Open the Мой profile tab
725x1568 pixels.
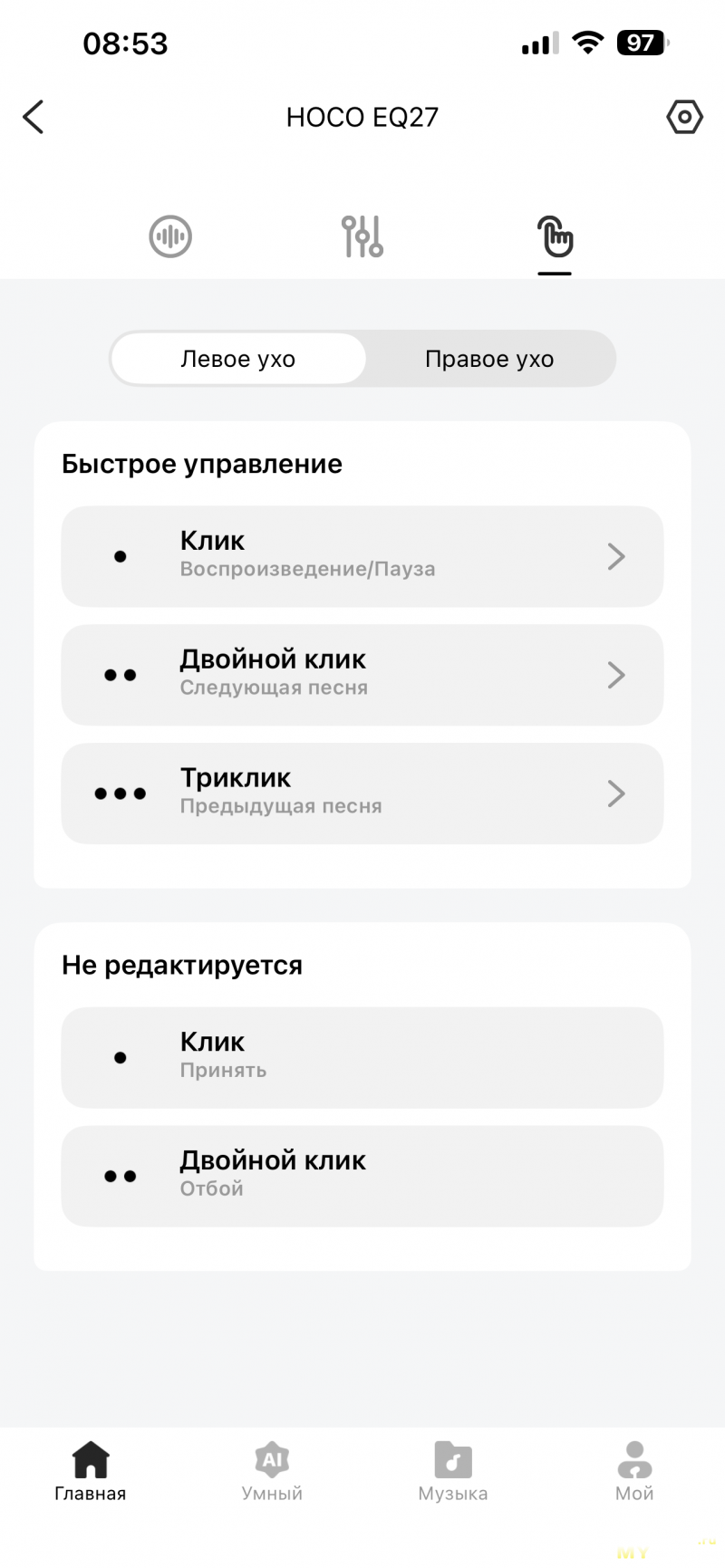coord(634,1471)
